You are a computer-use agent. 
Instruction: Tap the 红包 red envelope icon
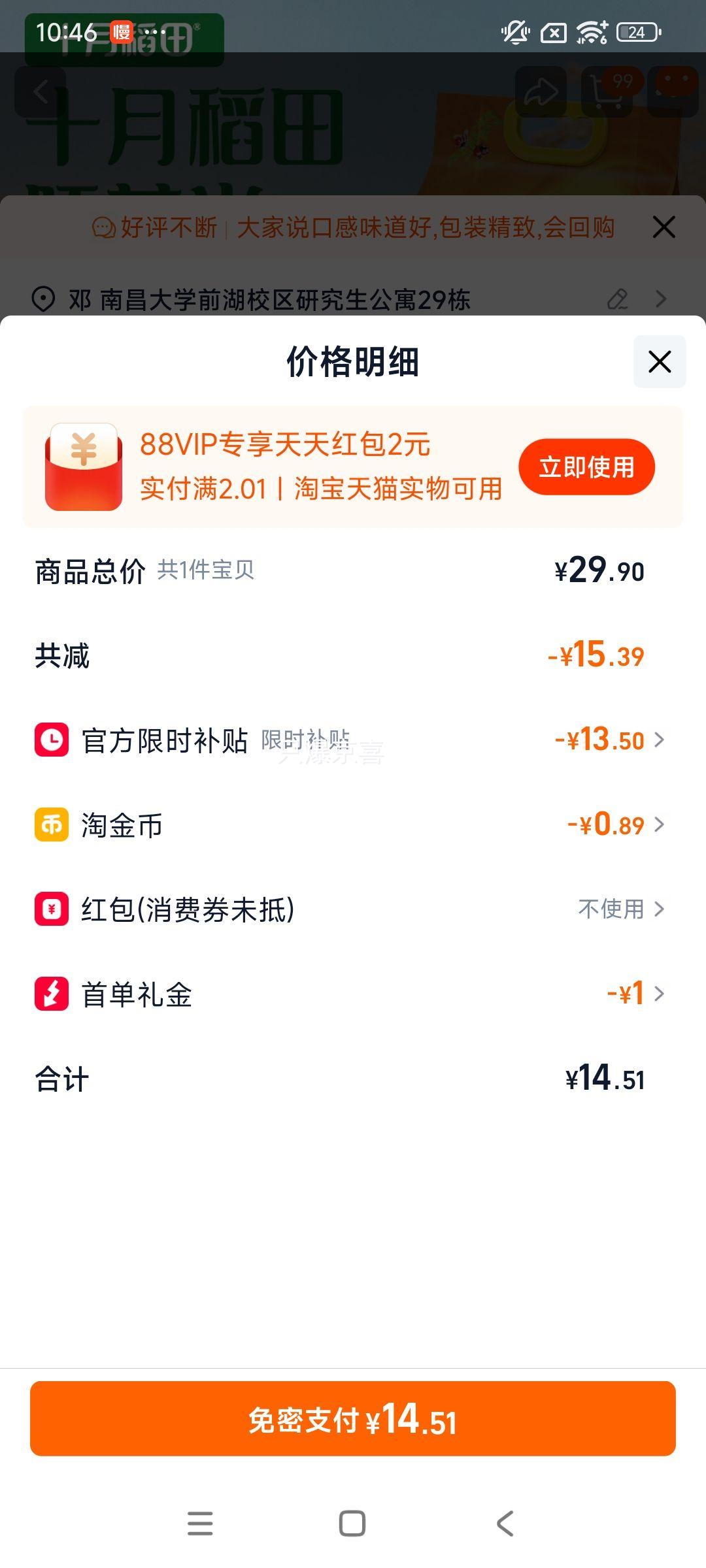(x=50, y=909)
